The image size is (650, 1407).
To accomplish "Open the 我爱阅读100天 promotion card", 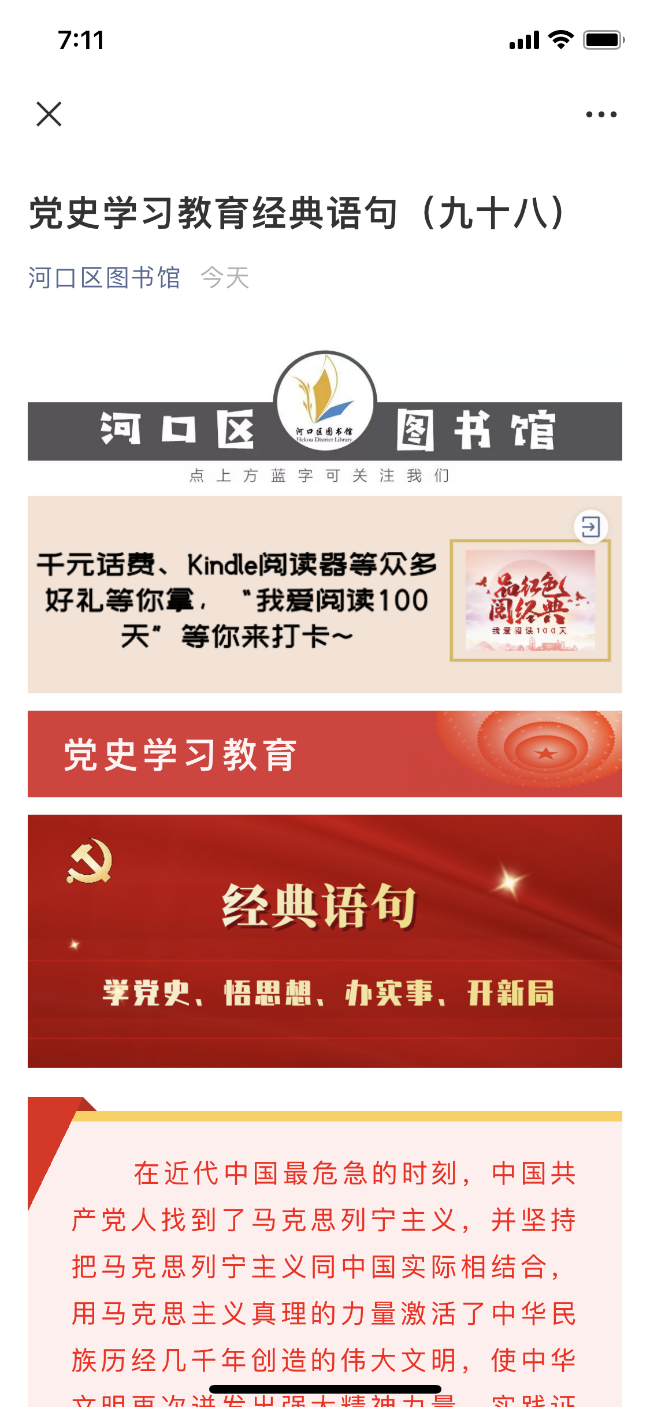I will coord(324,594).
